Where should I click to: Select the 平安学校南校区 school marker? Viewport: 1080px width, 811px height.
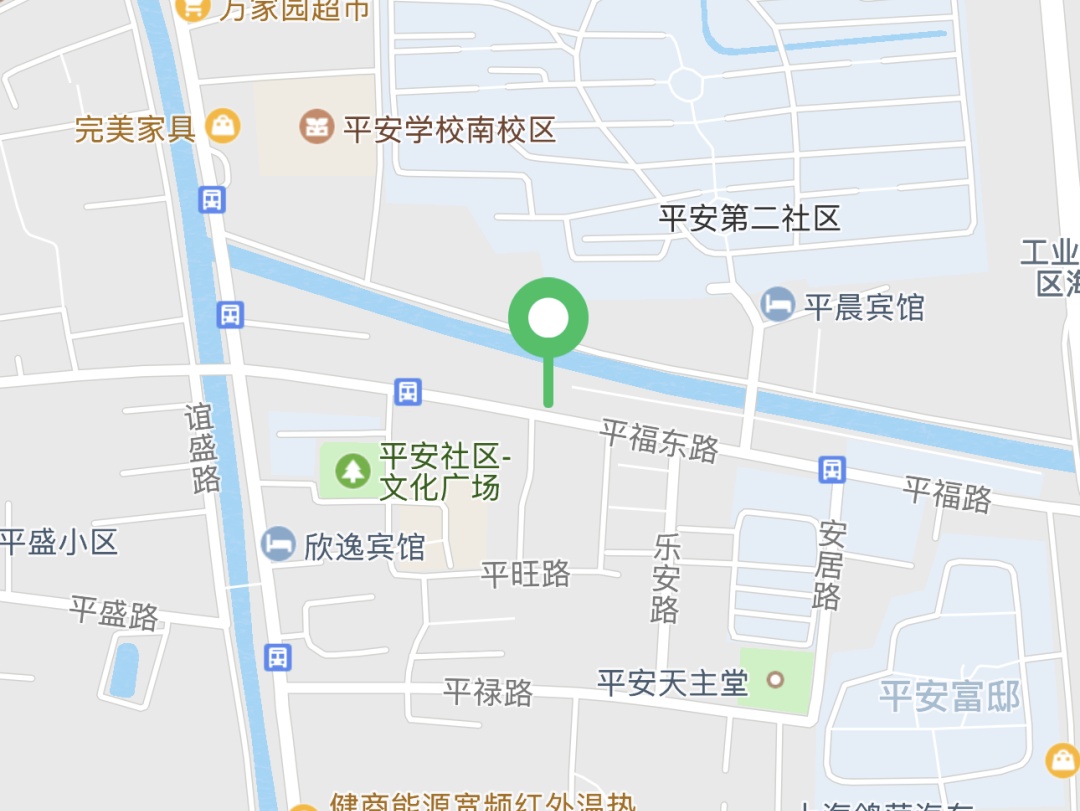pos(317,127)
